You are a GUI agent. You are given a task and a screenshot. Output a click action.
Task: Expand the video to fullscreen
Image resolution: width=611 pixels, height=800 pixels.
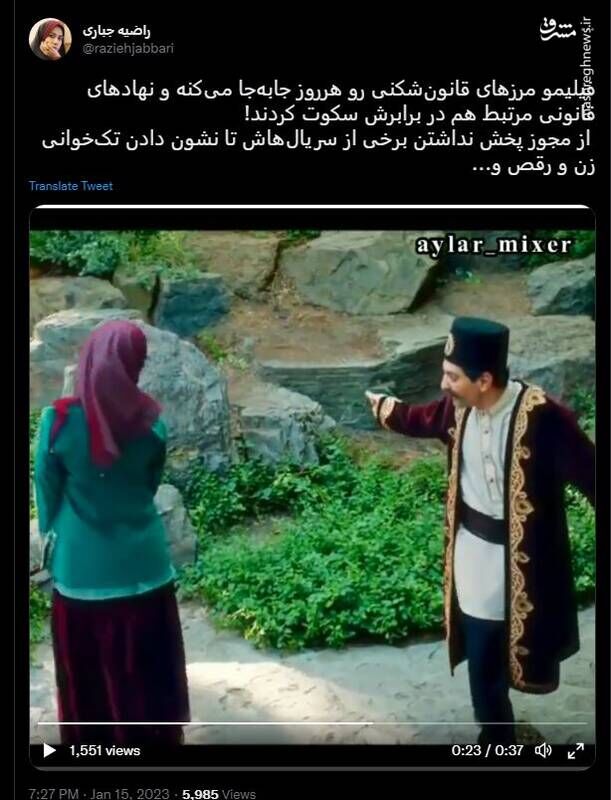click(576, 750)
